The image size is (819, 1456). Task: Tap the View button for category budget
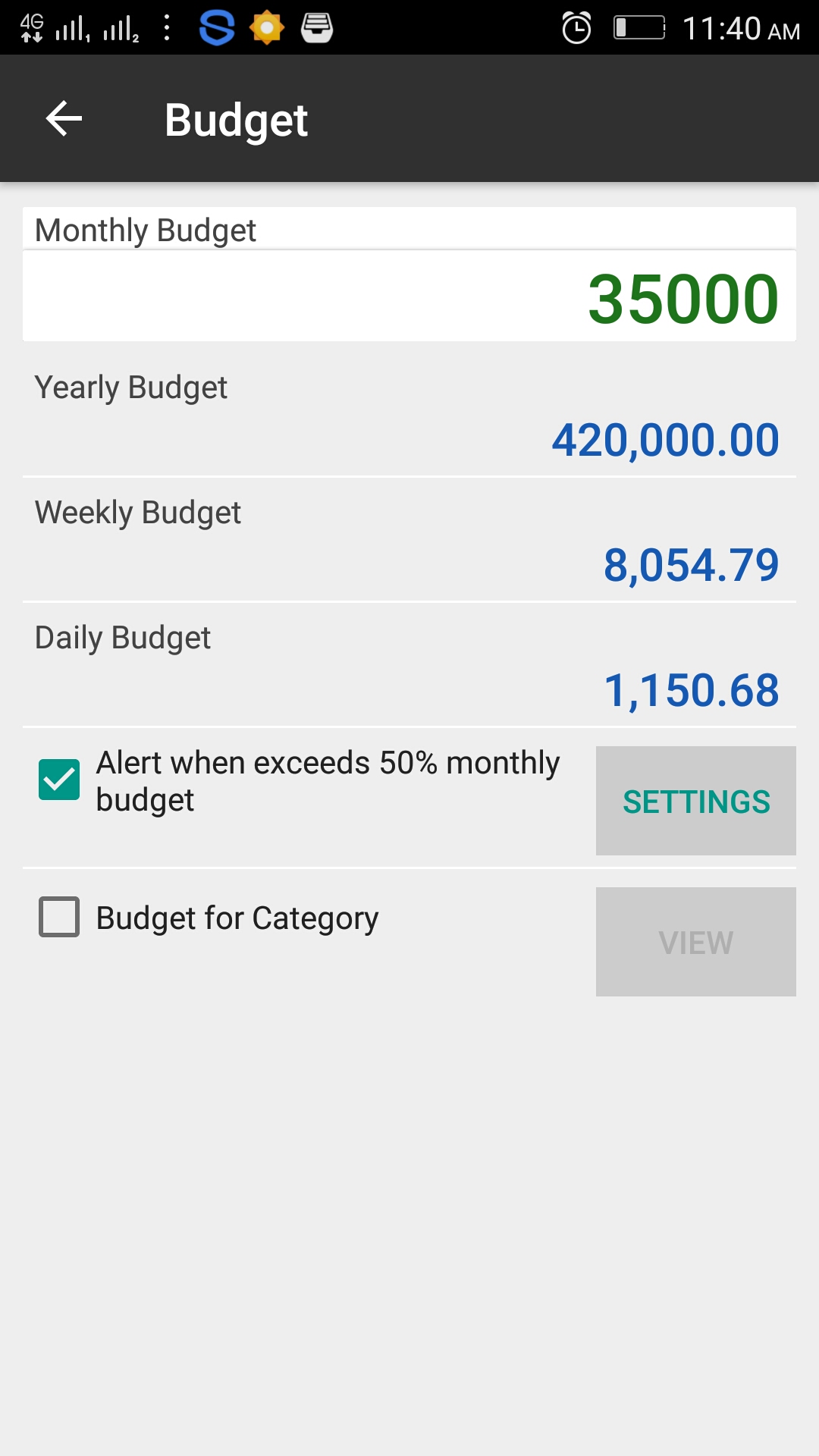point(695,942)
